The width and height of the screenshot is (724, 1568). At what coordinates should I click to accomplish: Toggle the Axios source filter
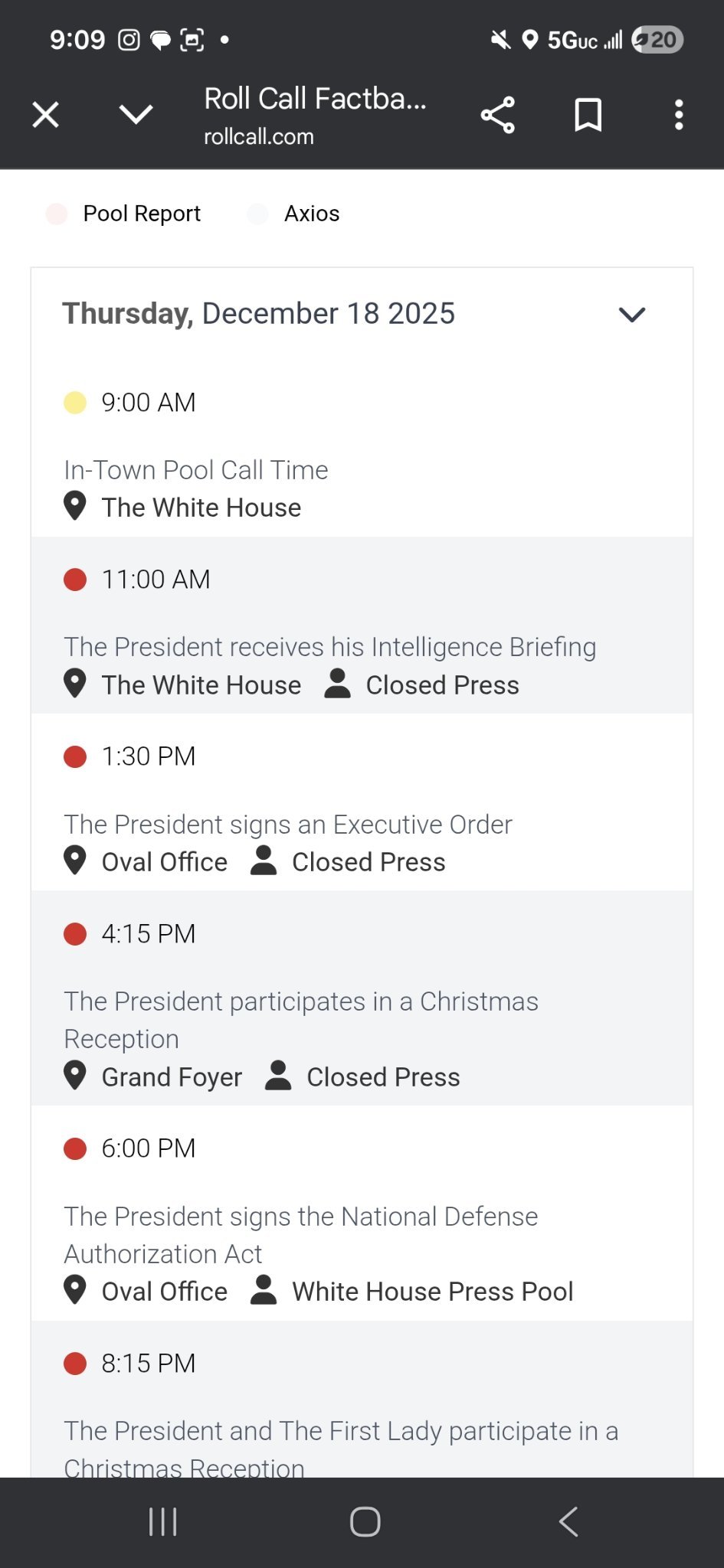293,214
